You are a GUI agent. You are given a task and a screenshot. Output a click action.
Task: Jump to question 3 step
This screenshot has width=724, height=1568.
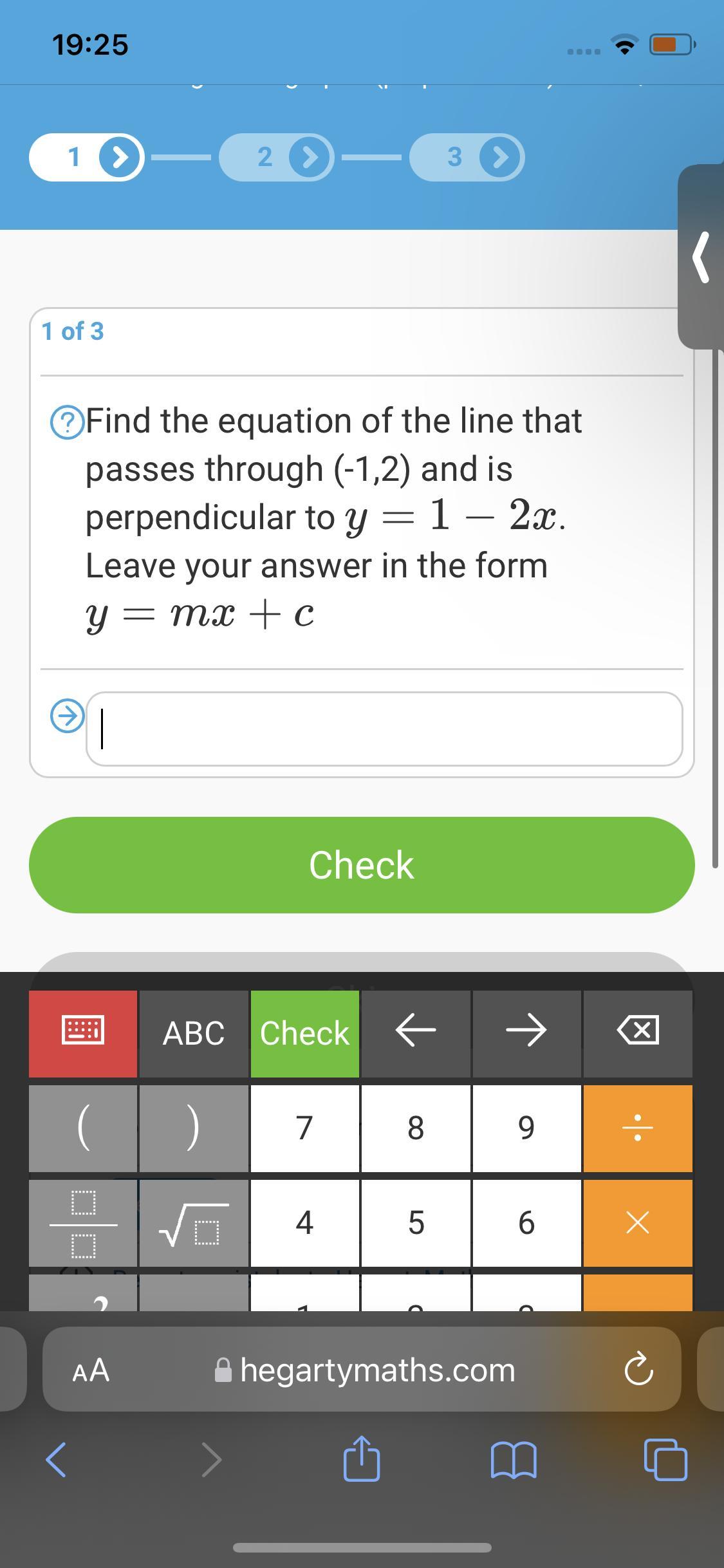pyautogui.click(x=467, y=157)
